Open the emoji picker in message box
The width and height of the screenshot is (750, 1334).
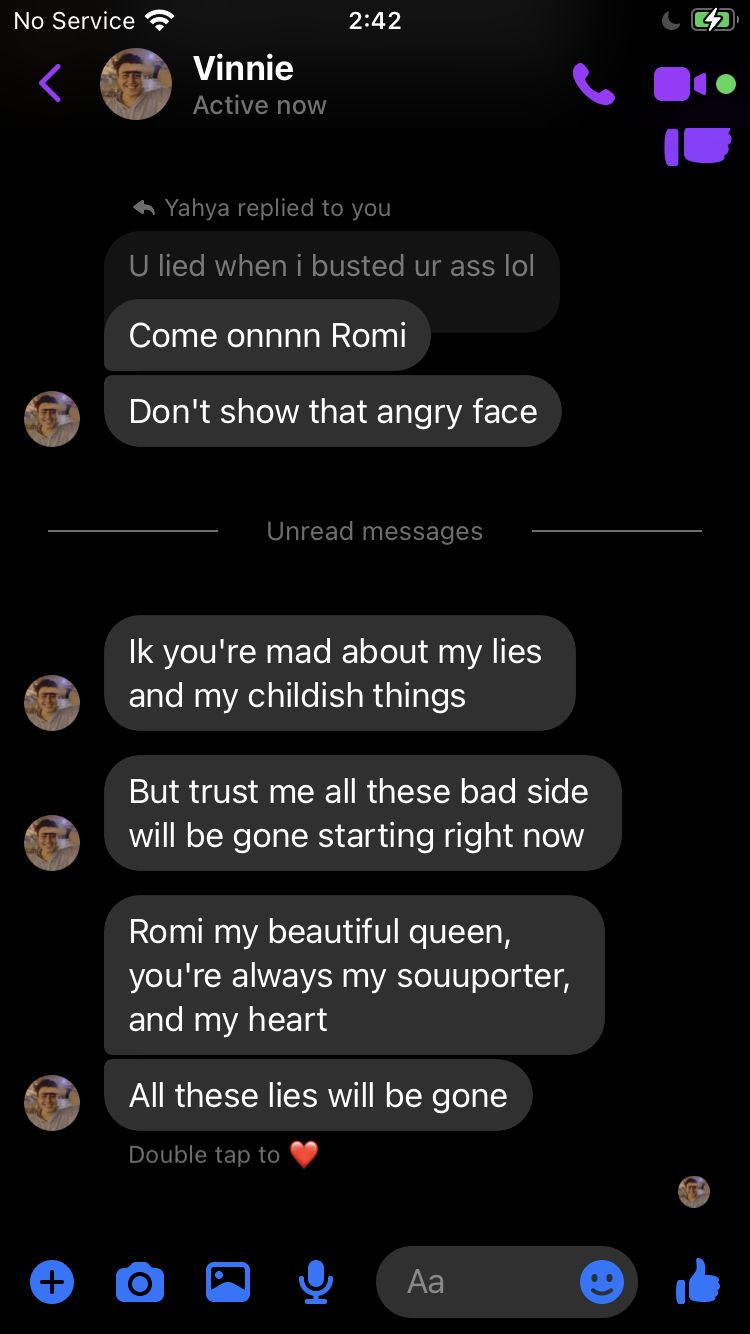click(602, 1281)
